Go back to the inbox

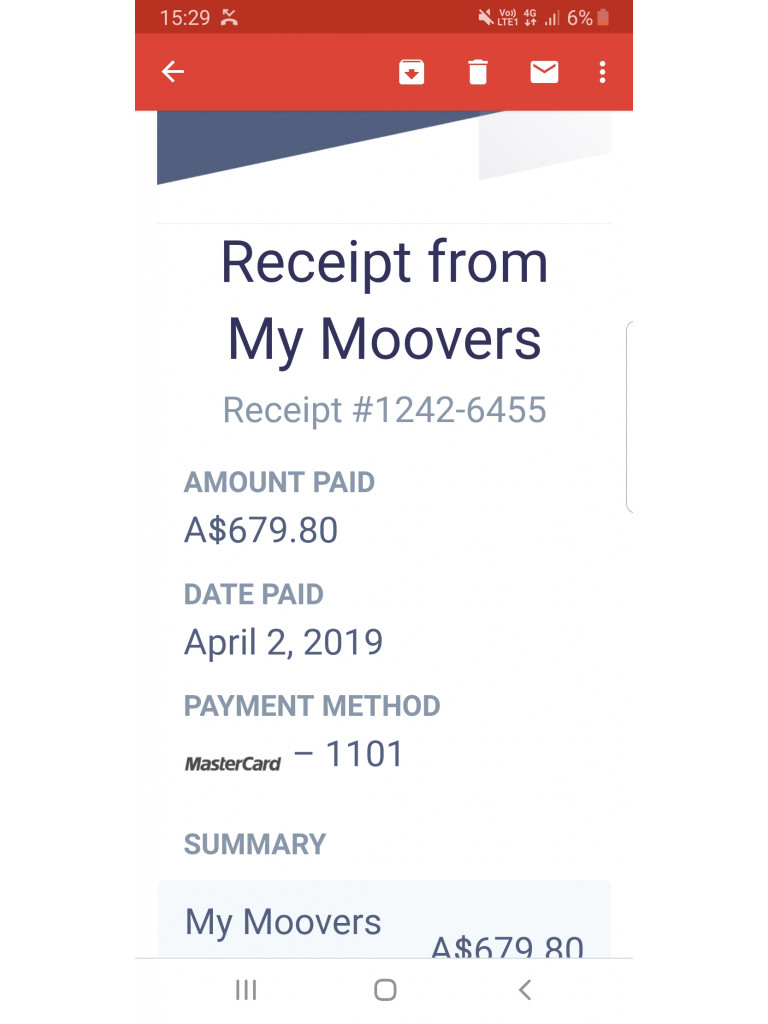click(x=173, y=72)
